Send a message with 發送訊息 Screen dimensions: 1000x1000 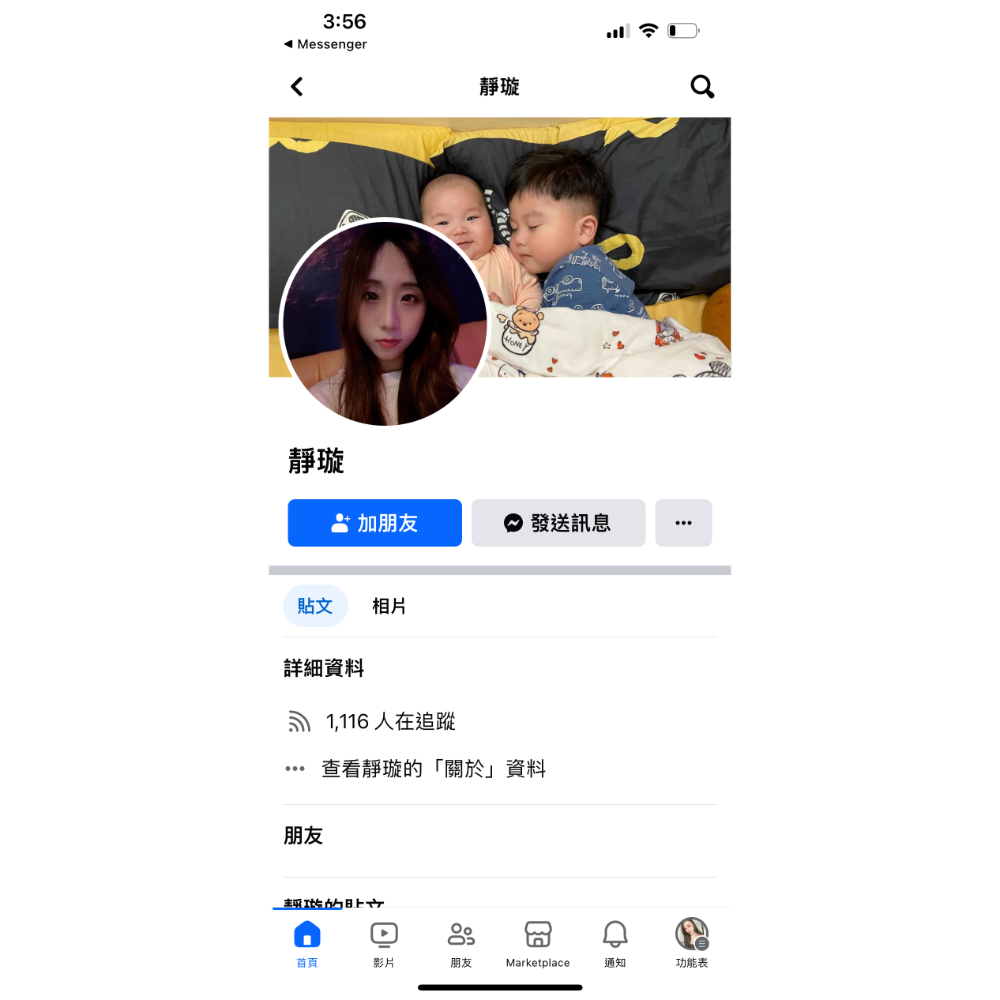tap(558, 523)
